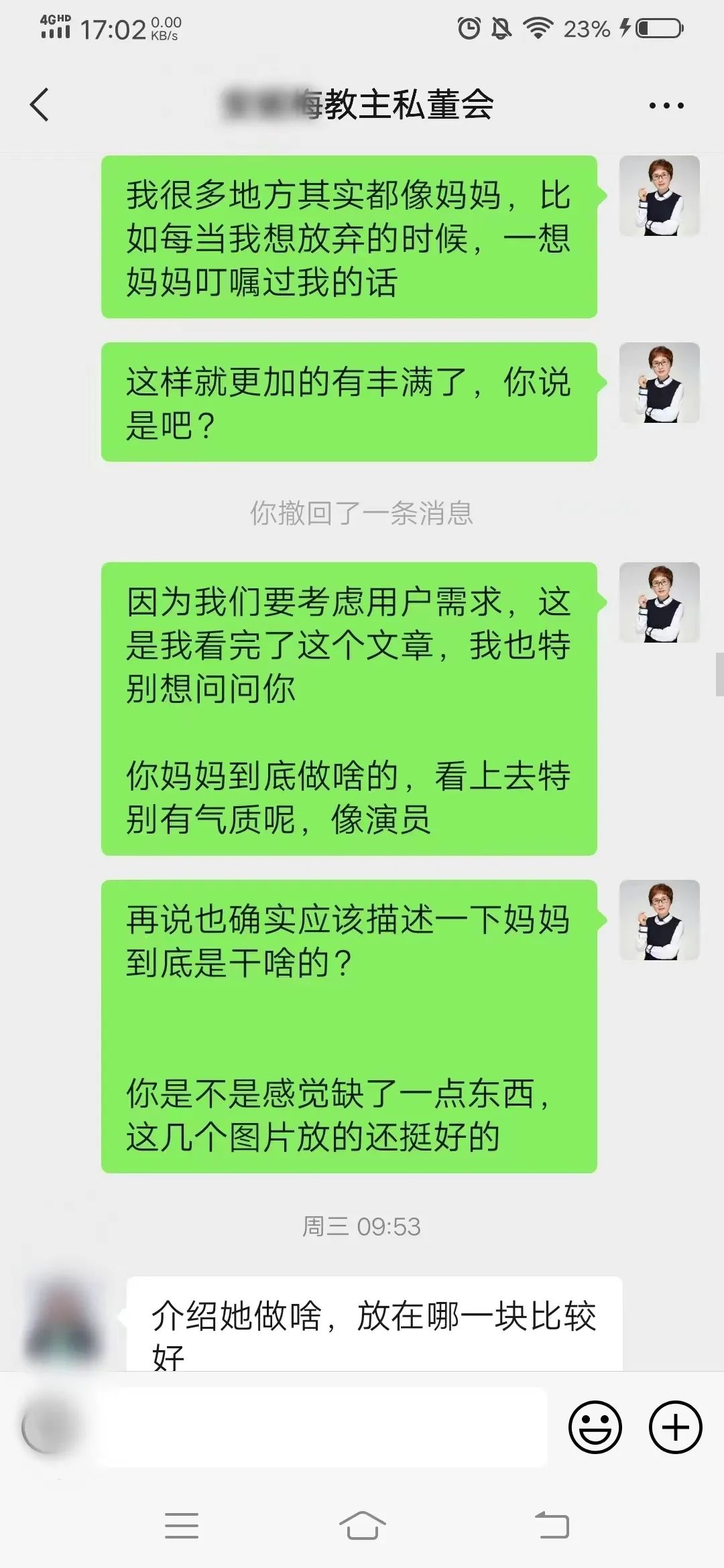Tap the voice input button beside the text field
Viewport: 724px width, 1568px height.
click(x=48, y=1427)
